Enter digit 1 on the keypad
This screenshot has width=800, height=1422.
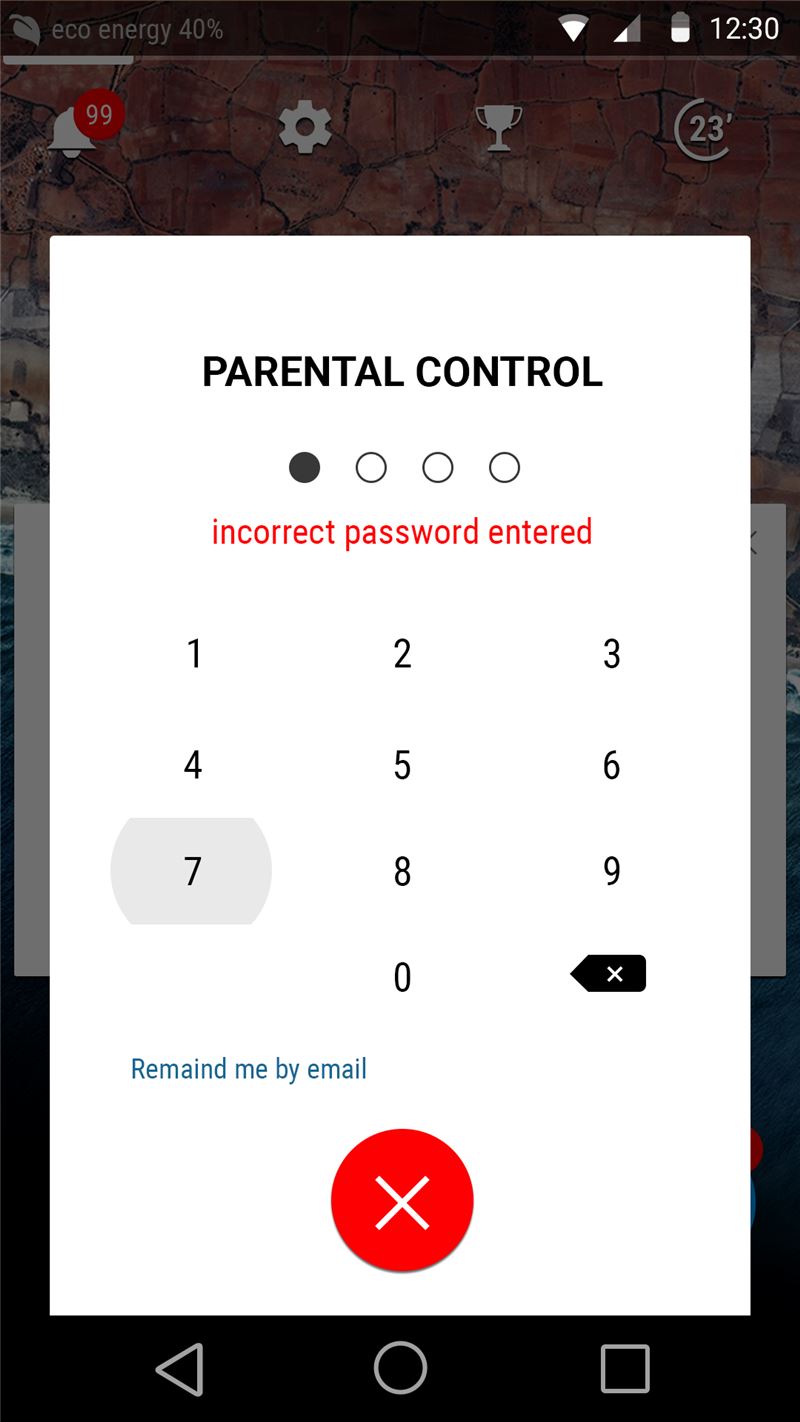(193, 654)
